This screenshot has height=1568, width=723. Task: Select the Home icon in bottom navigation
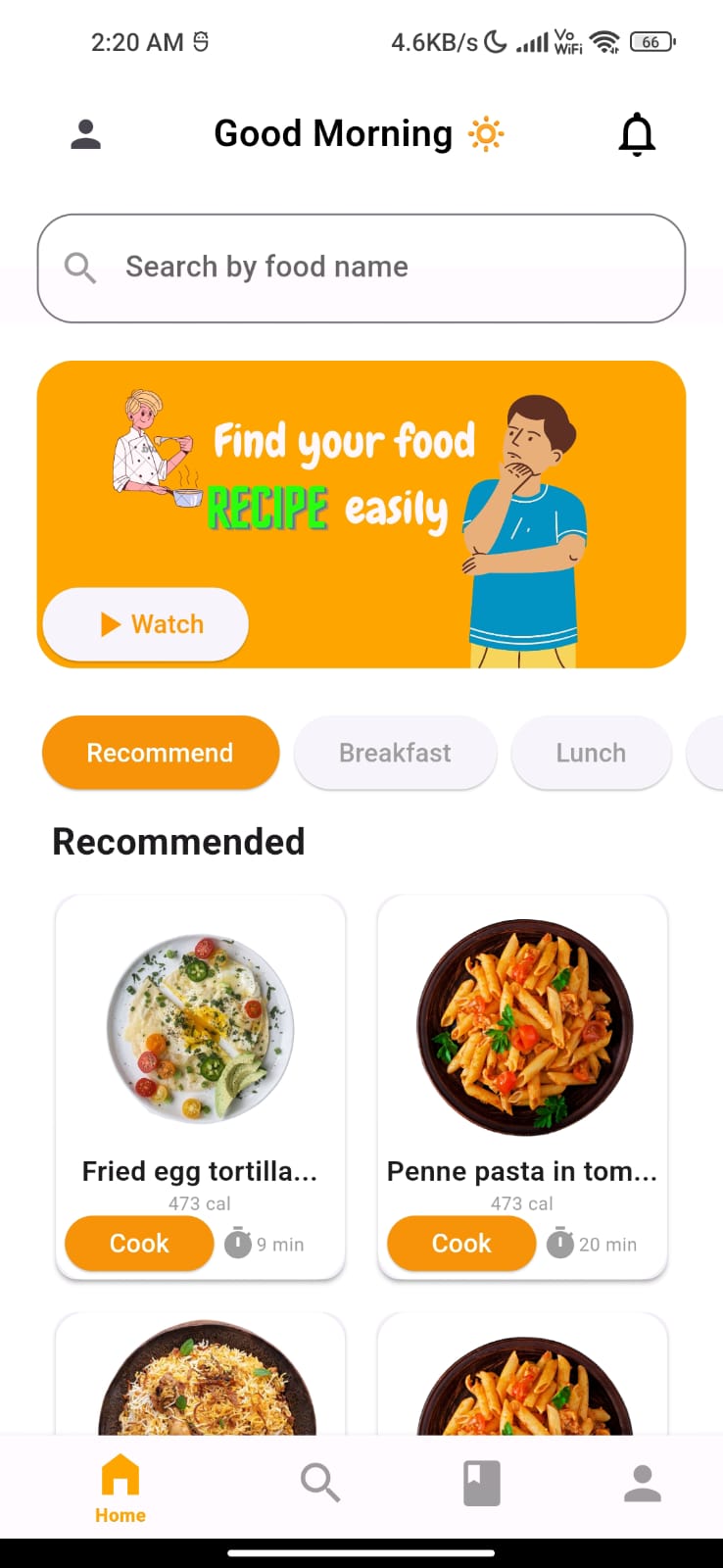point(120,1482)
